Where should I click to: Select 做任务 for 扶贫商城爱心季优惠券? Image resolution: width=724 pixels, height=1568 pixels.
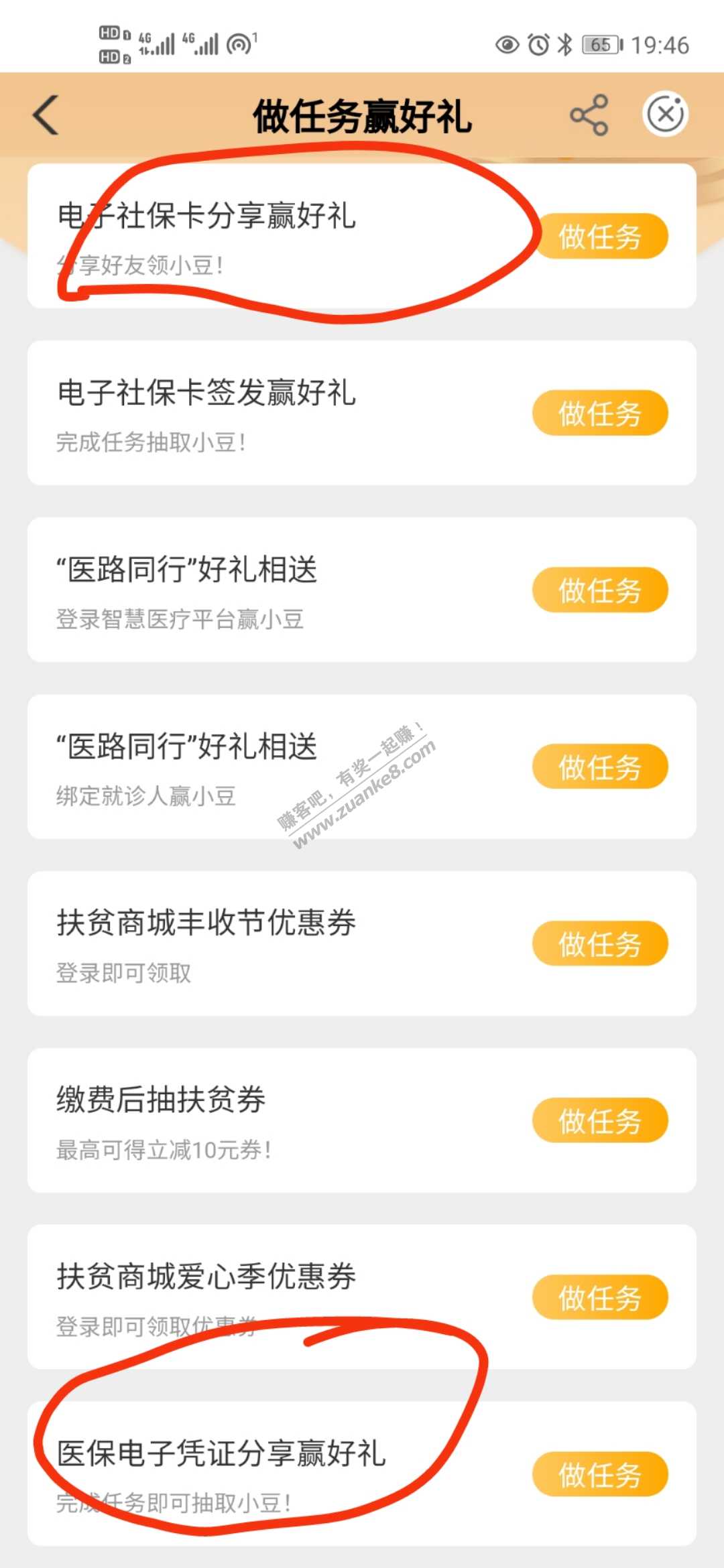point(600,1297)
